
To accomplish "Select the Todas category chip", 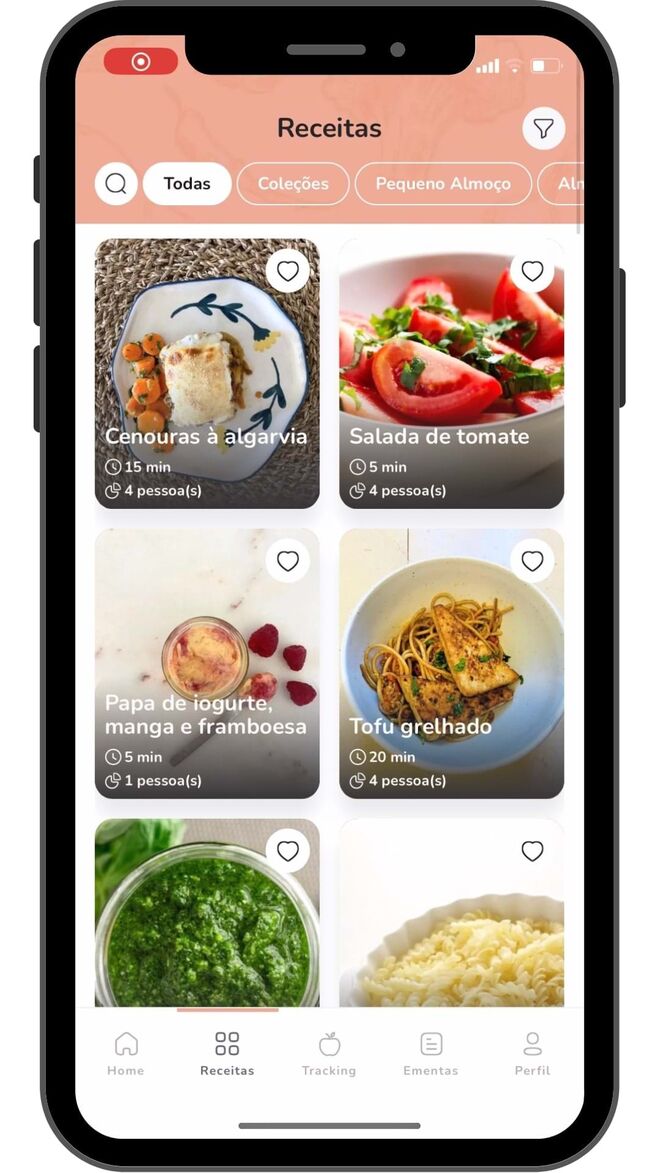I will pyautogui.click(x=187, y=184).
